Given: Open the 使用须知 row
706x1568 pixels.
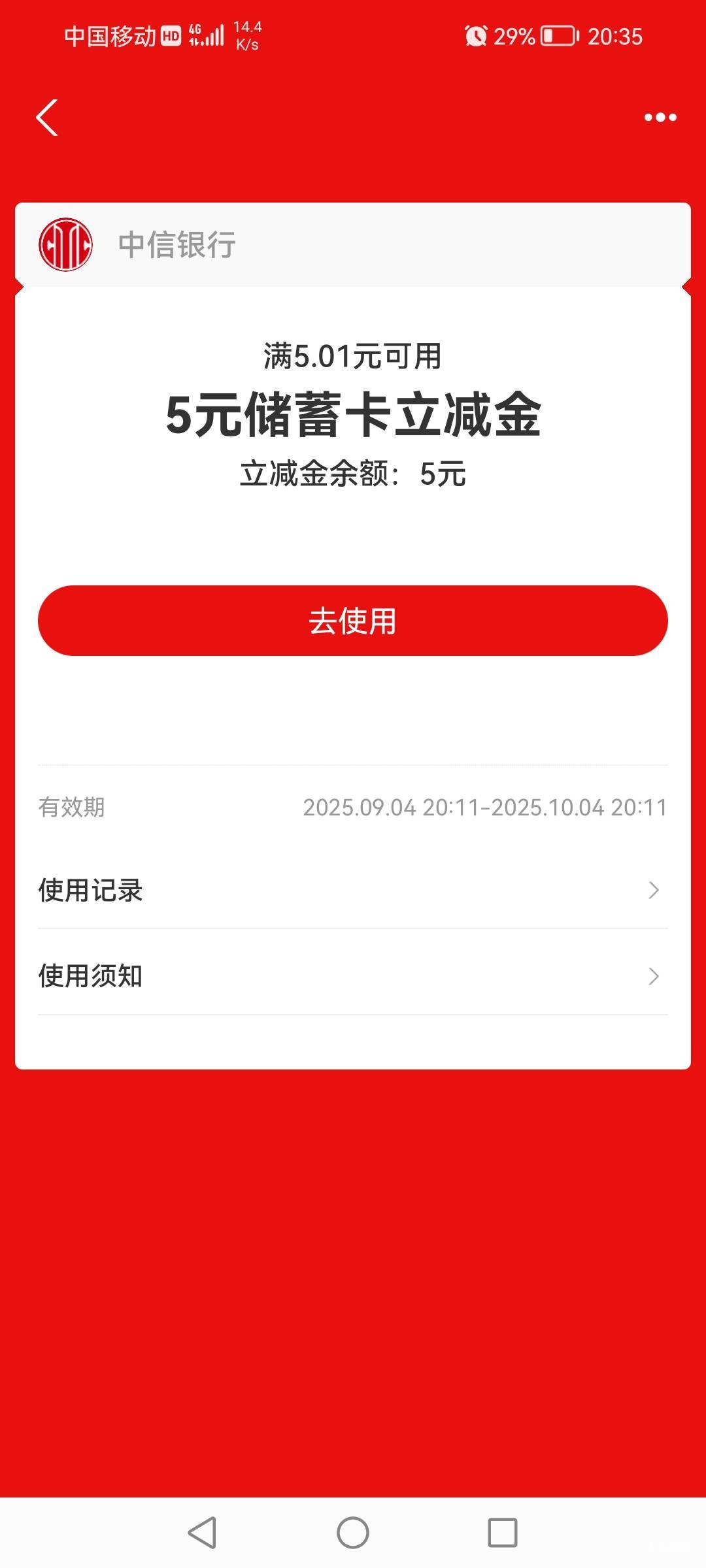Looking at the screenshot, I should [353, 976].
